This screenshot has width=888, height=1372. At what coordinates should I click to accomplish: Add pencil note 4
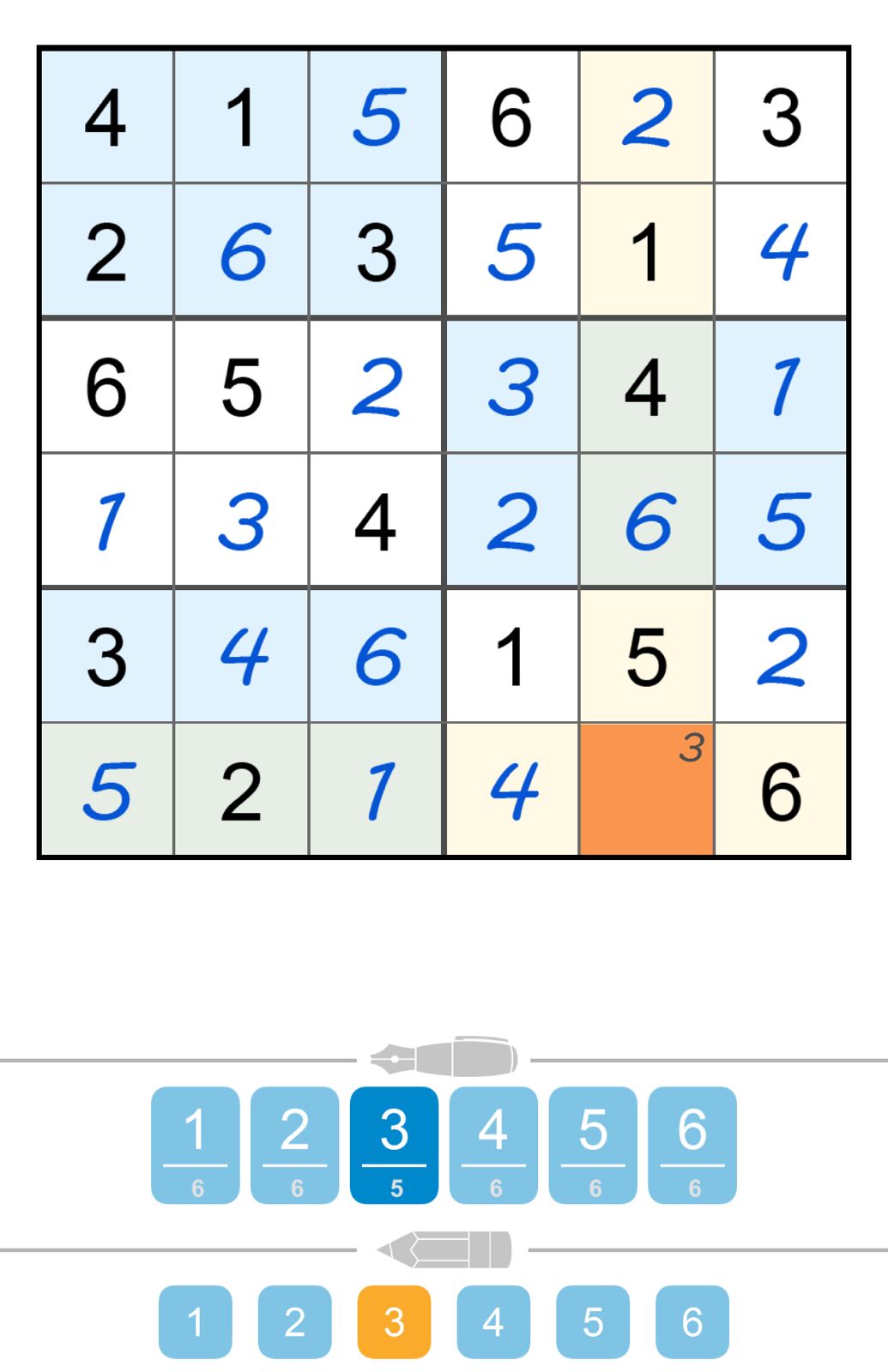493,1321
